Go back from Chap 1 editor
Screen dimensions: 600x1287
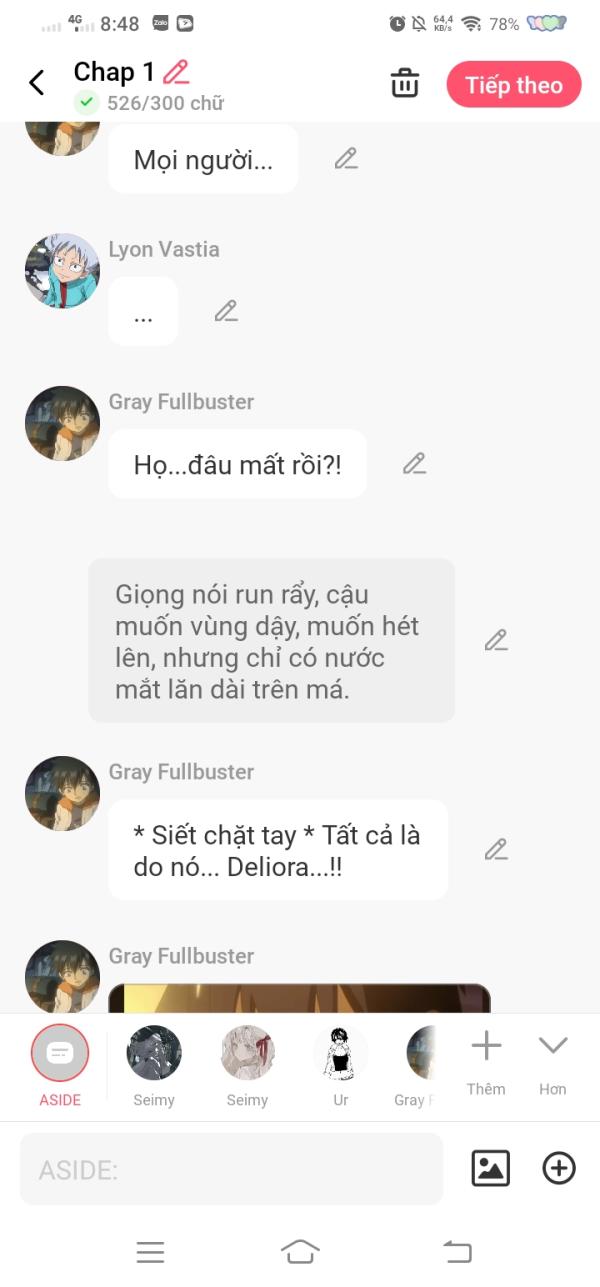pos(37,83)
